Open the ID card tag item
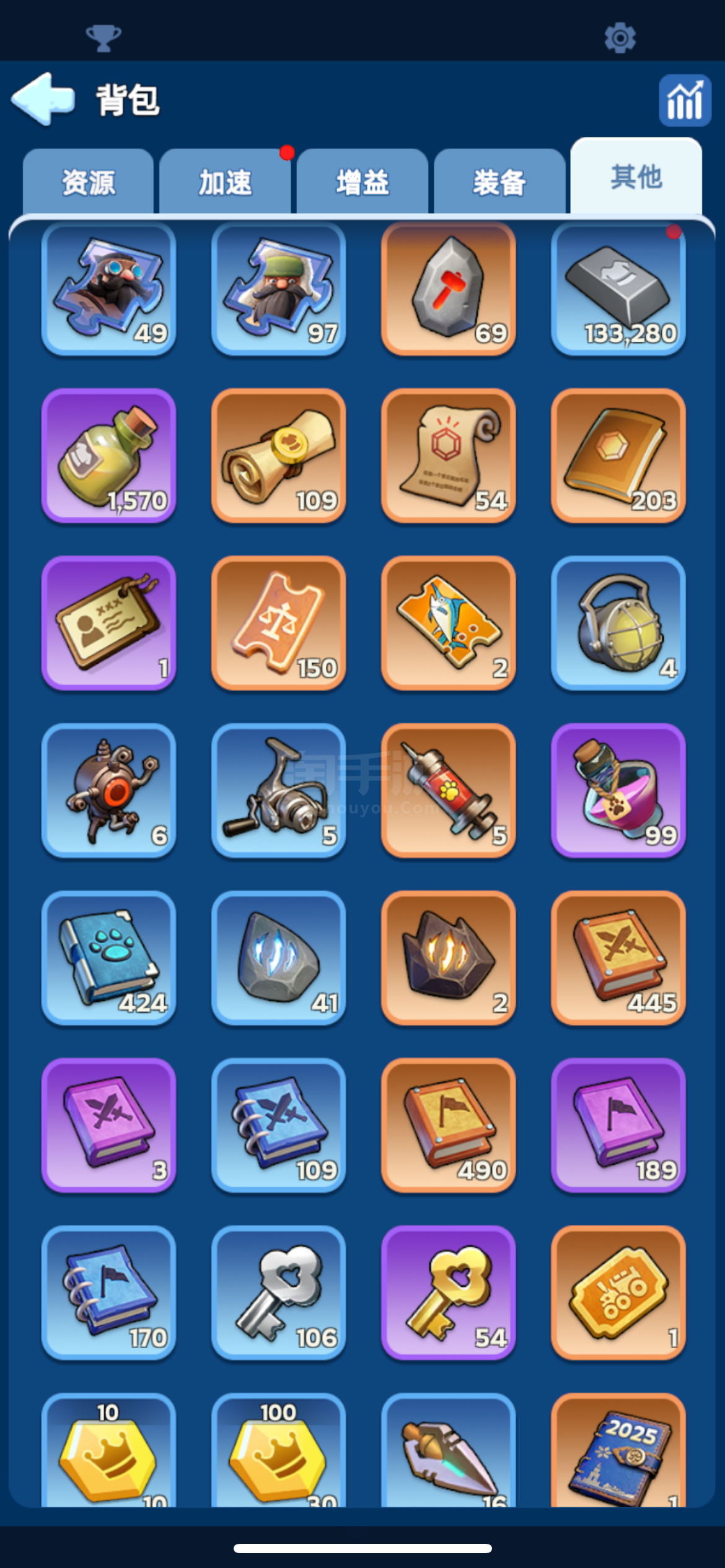Viewport: 725px width, 1568px height. point(108,623)
